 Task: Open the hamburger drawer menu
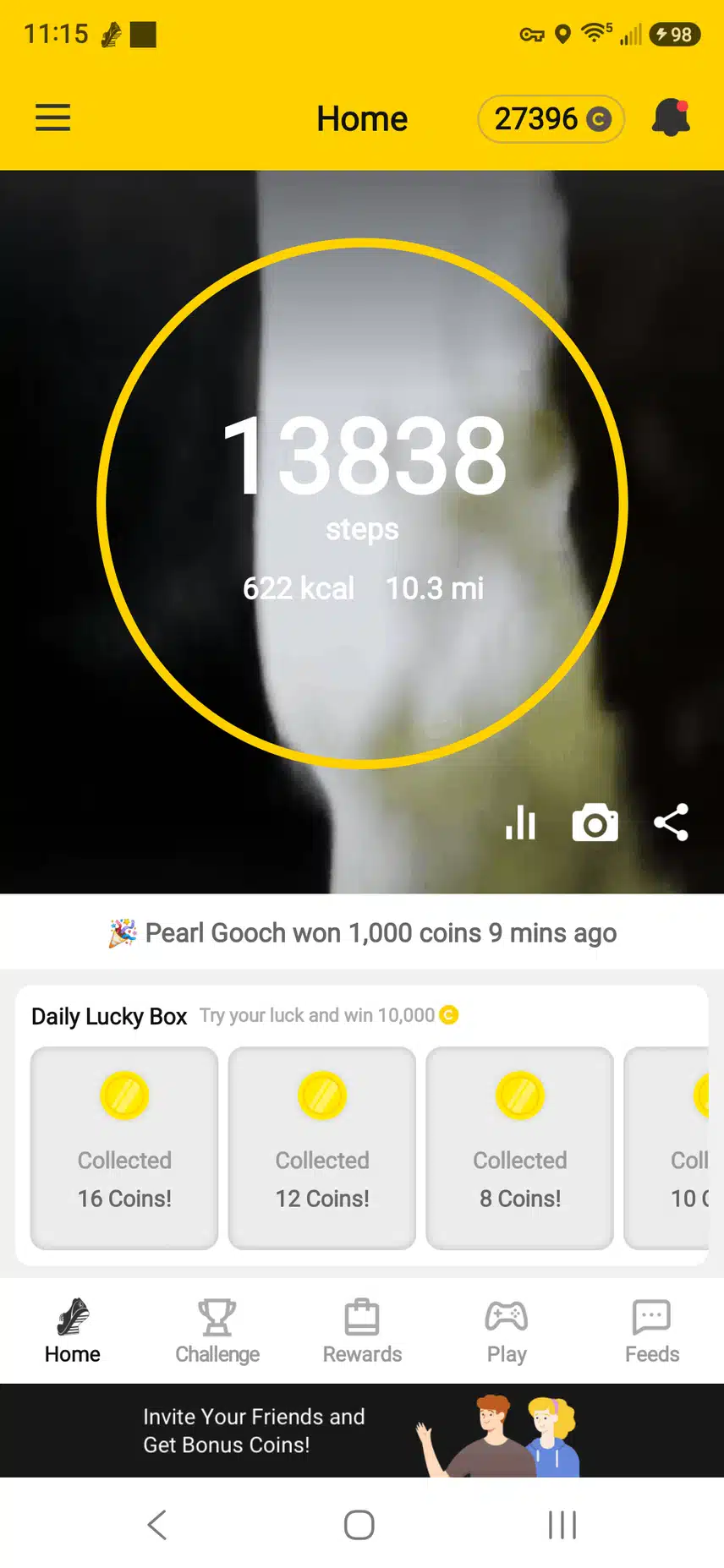[x=52, y=117]
